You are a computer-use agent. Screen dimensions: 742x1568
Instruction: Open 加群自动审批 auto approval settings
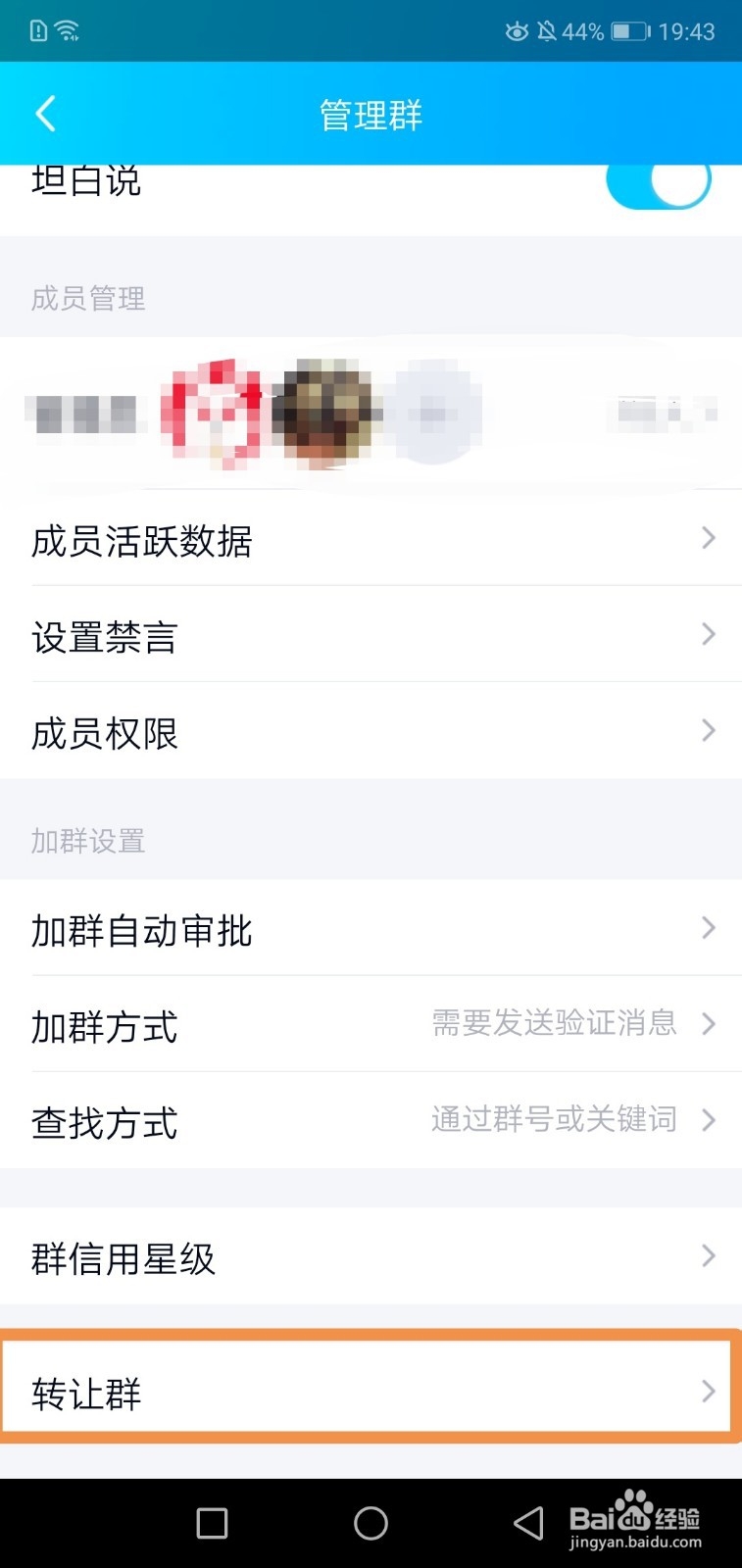(x=371, y=929)
